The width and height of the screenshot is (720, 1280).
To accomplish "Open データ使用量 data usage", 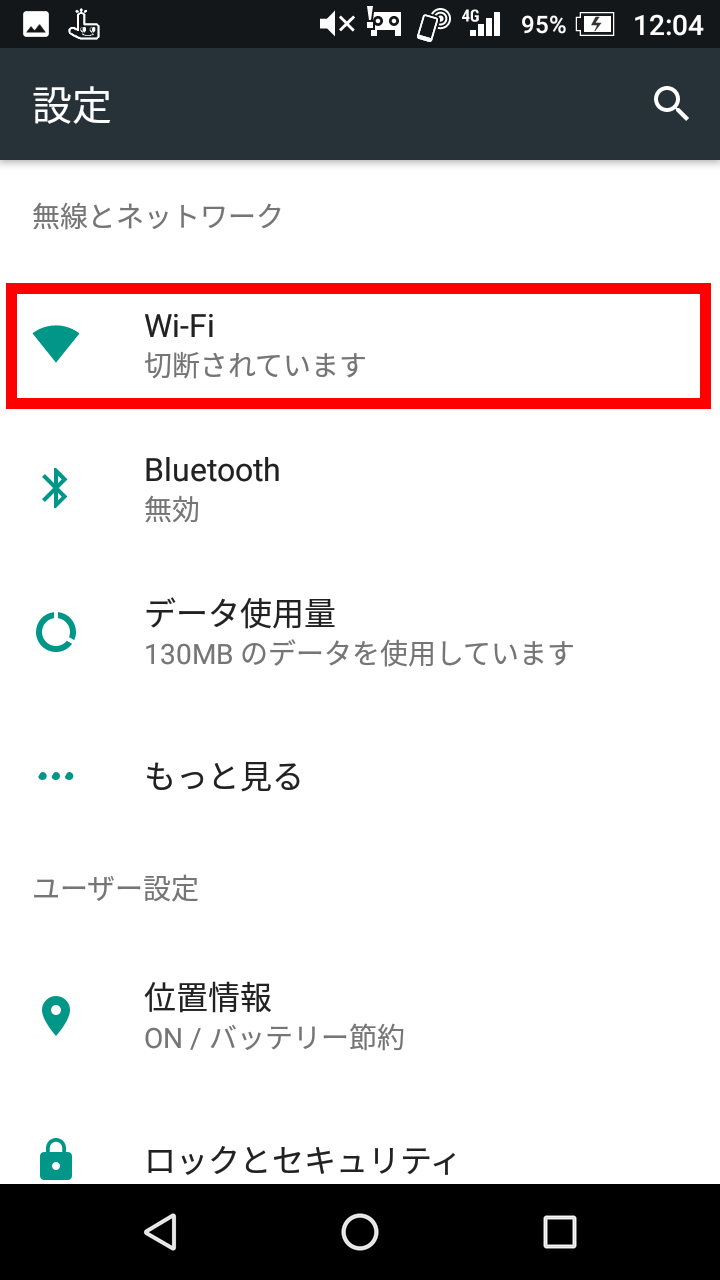I will point(360,632).
